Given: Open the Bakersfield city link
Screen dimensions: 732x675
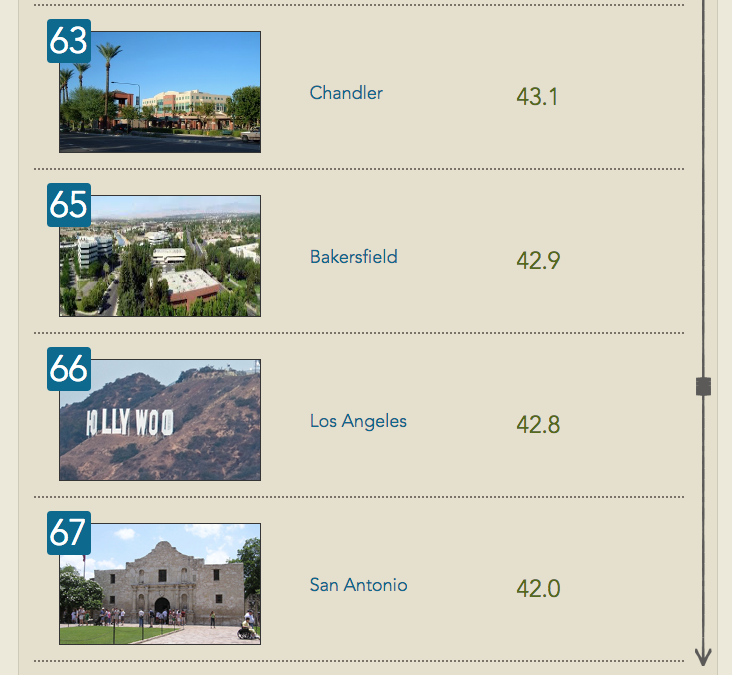Looking at the screenshot, I should pyautogui.click(x=353, y=257).
